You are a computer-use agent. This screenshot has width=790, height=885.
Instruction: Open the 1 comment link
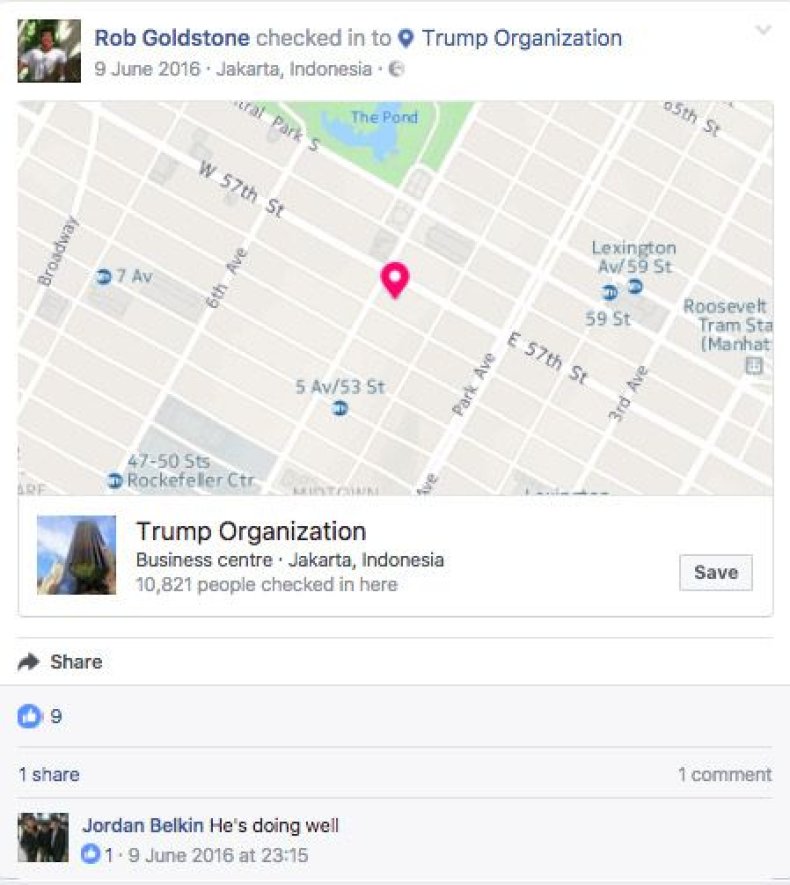point(724,774)
